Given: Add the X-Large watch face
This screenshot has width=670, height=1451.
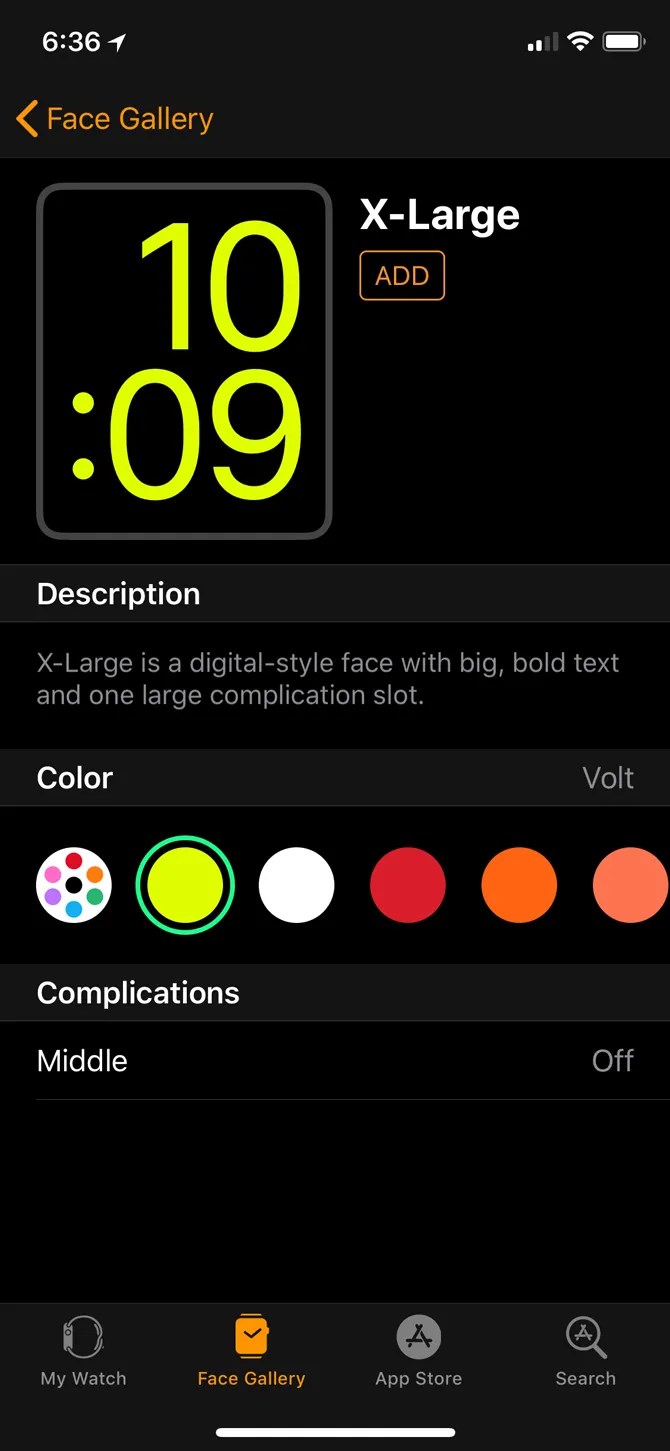Looking at the screenshot, I should coord(402,276).
